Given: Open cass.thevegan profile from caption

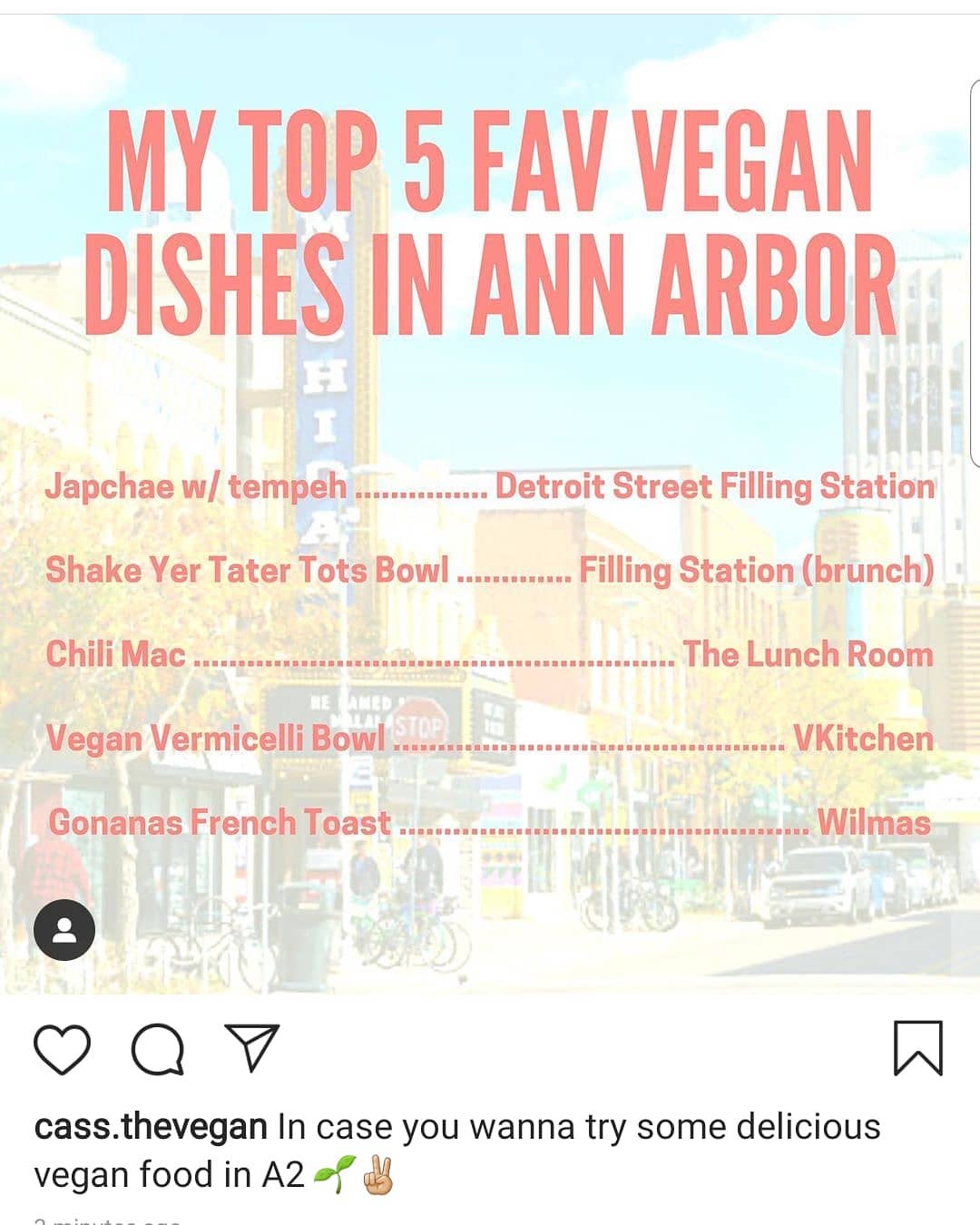Looking at the screenshot, I should point(151,1126).
